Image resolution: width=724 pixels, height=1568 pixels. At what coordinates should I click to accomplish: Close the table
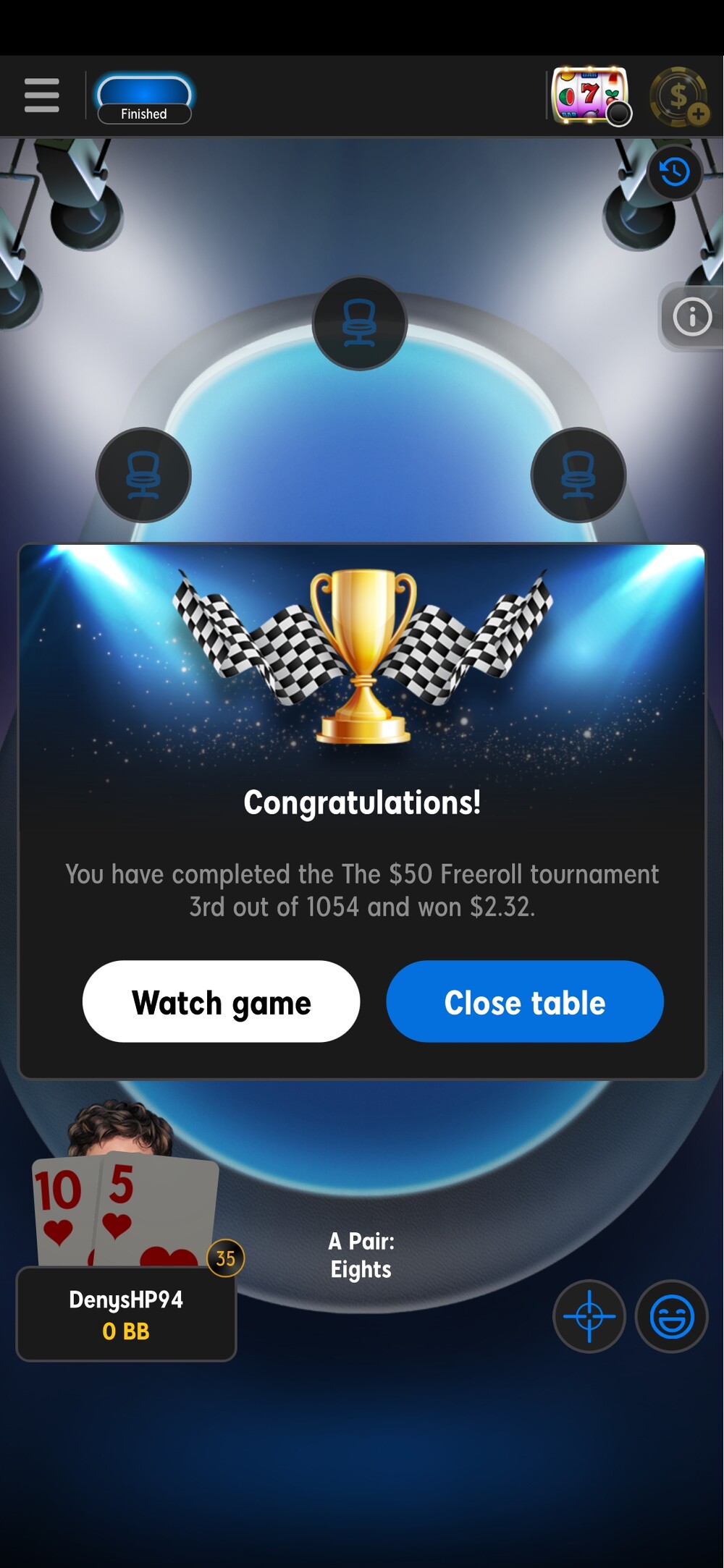pyautogui.click(x=525, y=1001)
